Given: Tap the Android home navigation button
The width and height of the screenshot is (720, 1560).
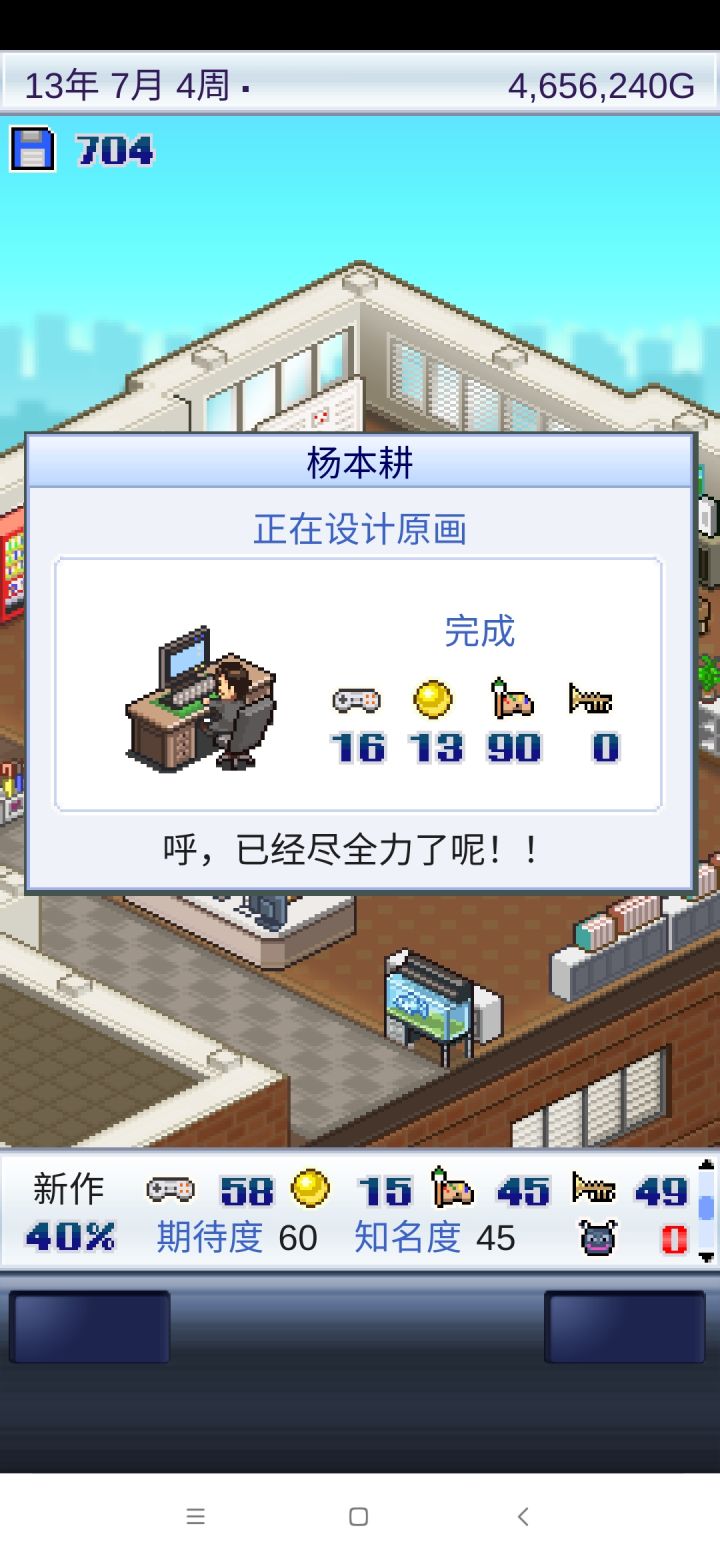Looking at the screenshot, I should [x=357, y=1516].
